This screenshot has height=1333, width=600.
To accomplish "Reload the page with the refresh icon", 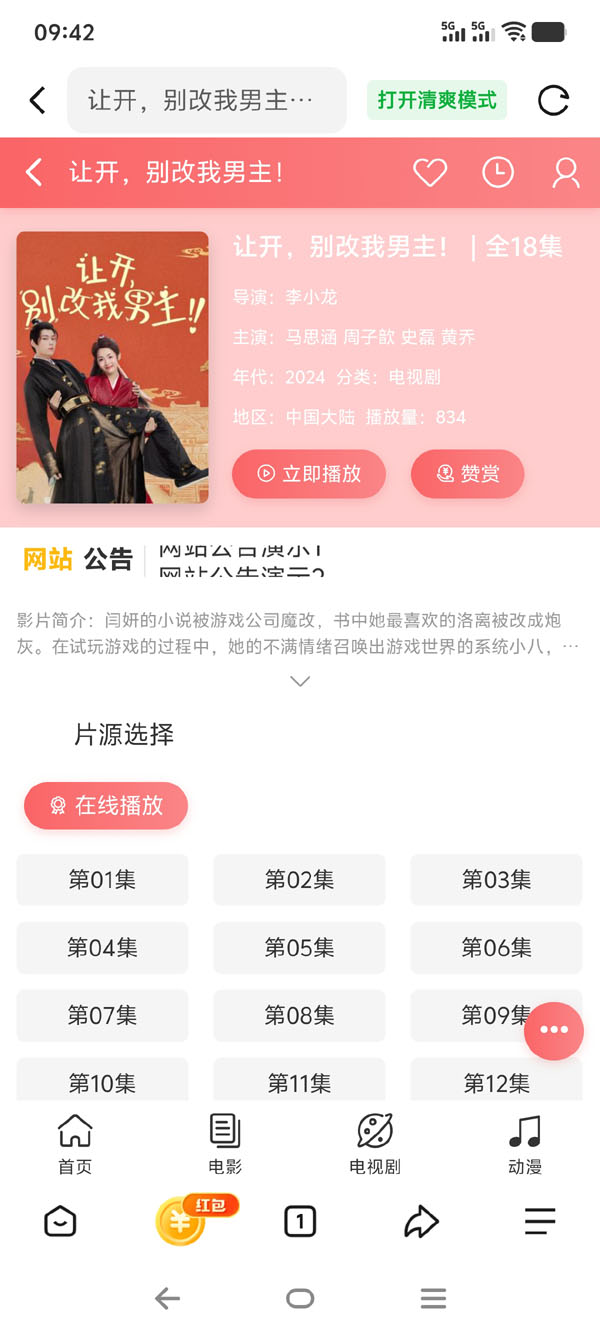I will tap(553, 100).
